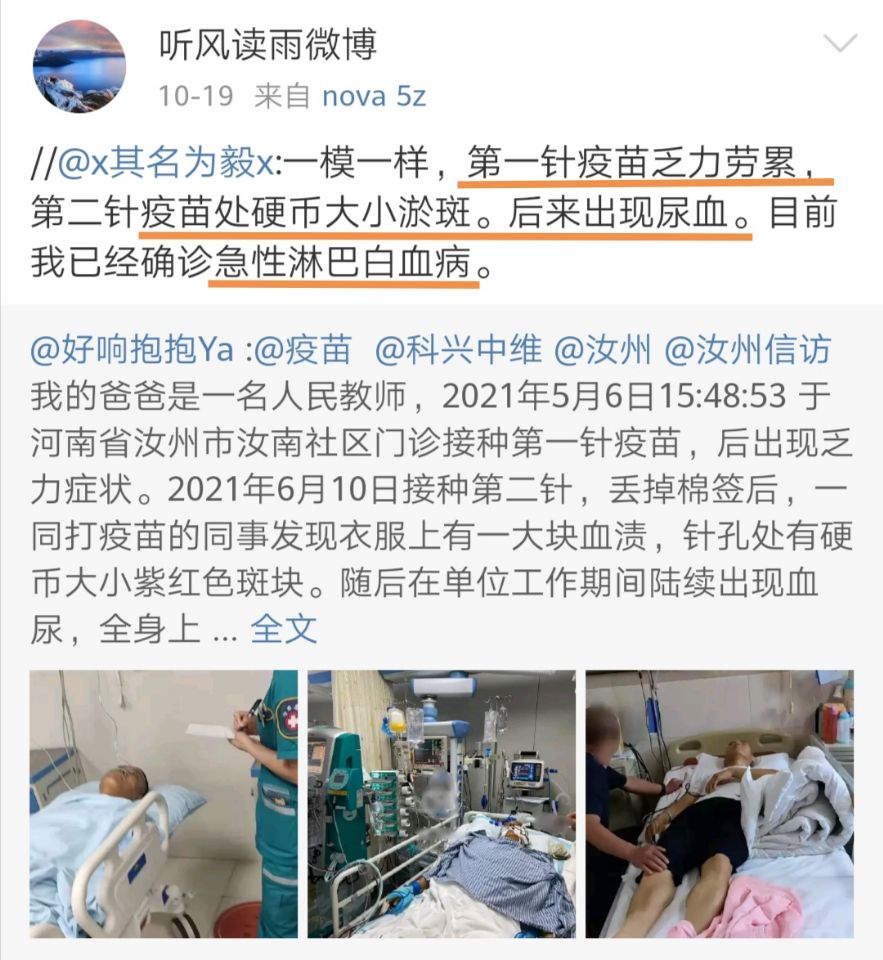The image size is (883, 960).
Task: Visit the @好响抱抱Ya profile
Action: click(132, 350)
